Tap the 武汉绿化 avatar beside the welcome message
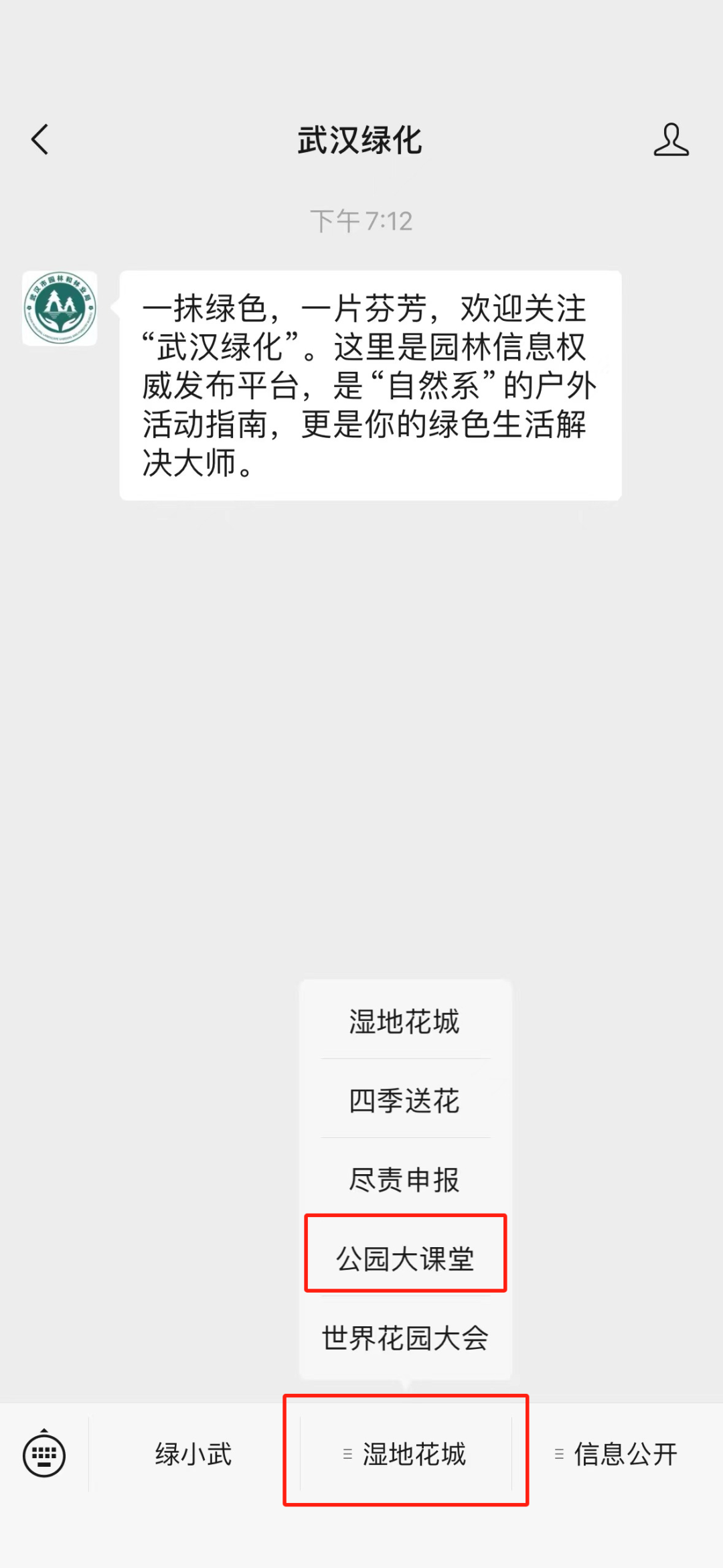This screenshot has width=723, height=1568. [x=60, y=309]
